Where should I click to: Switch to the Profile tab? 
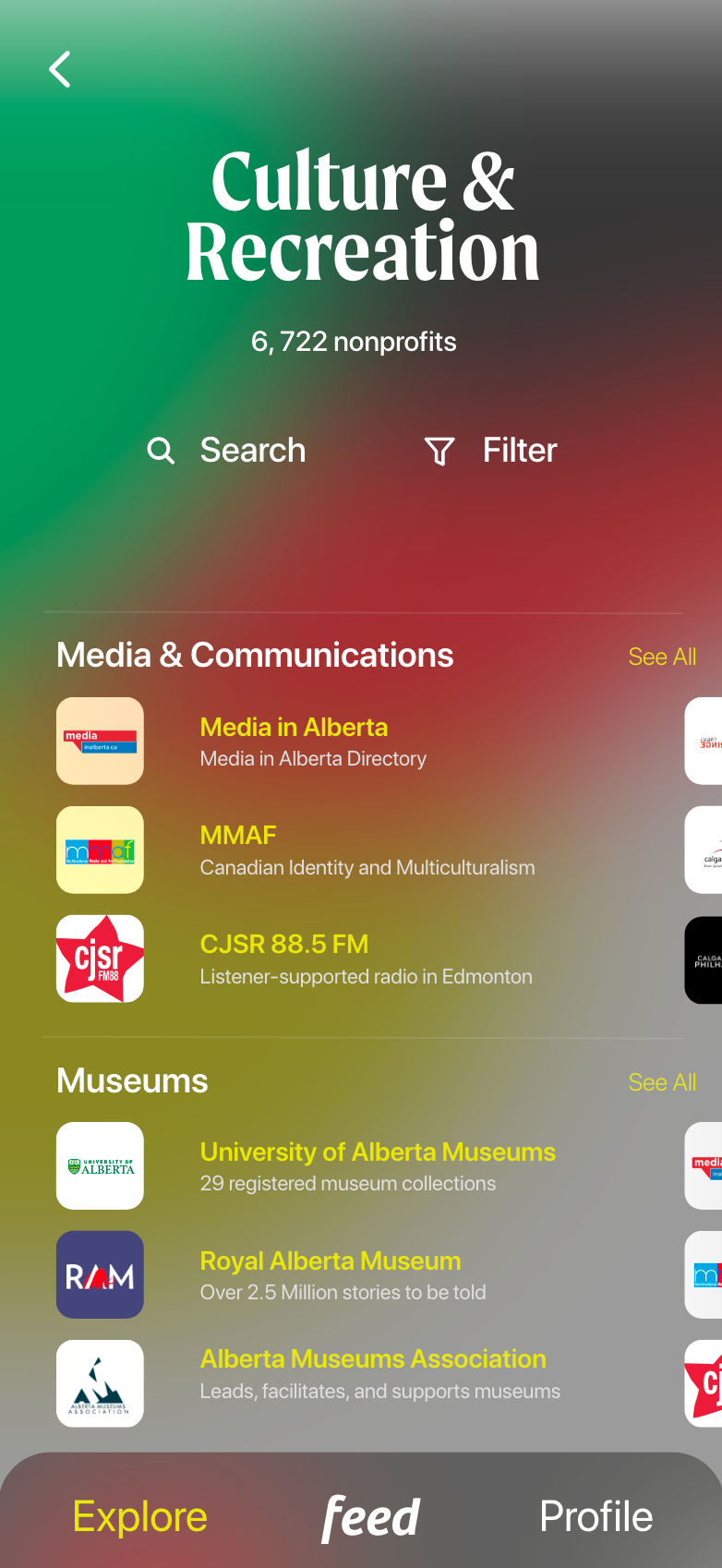[596, 1516]
